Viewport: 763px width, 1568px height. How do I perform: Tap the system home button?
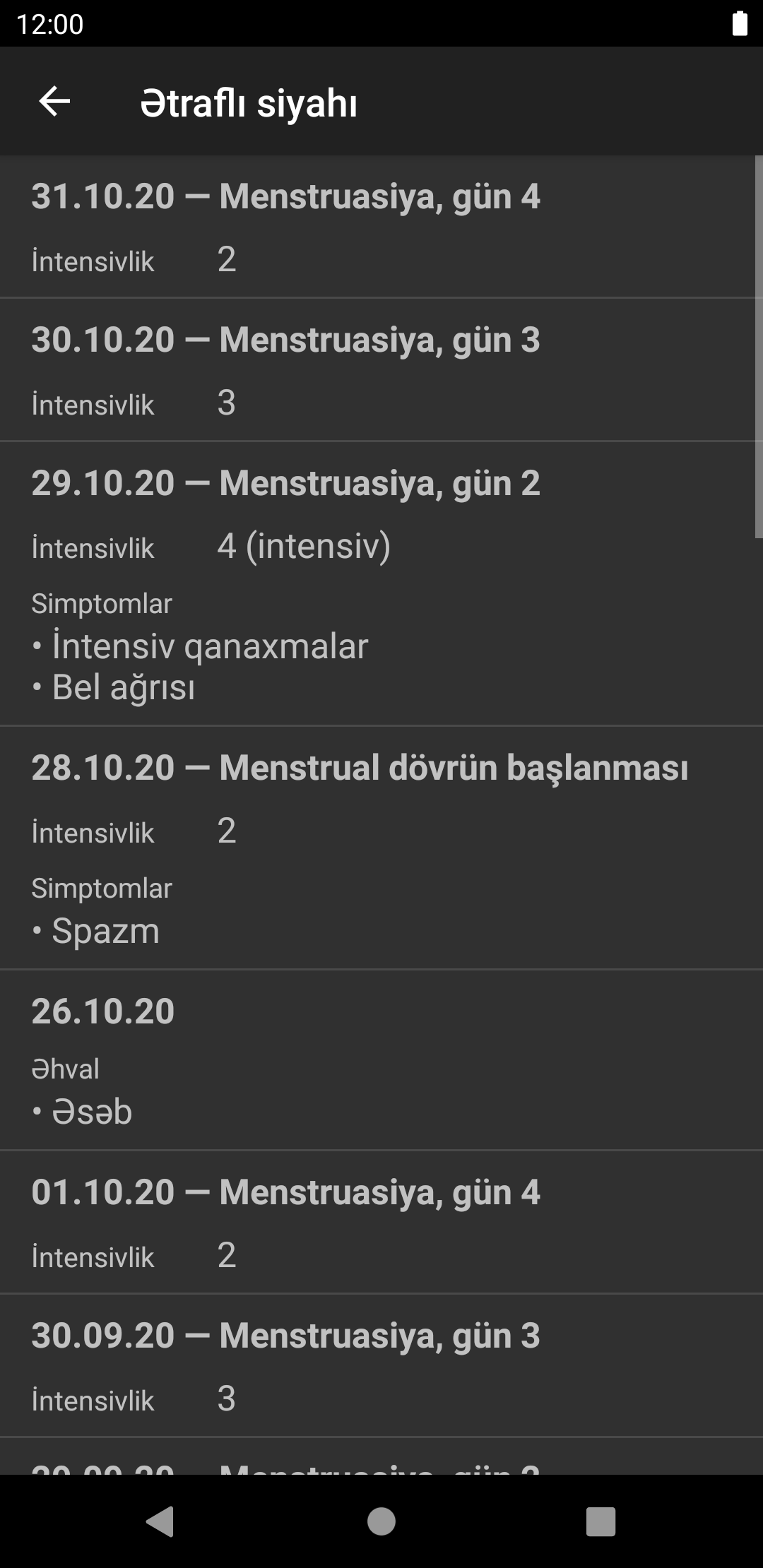(381, 1521)
